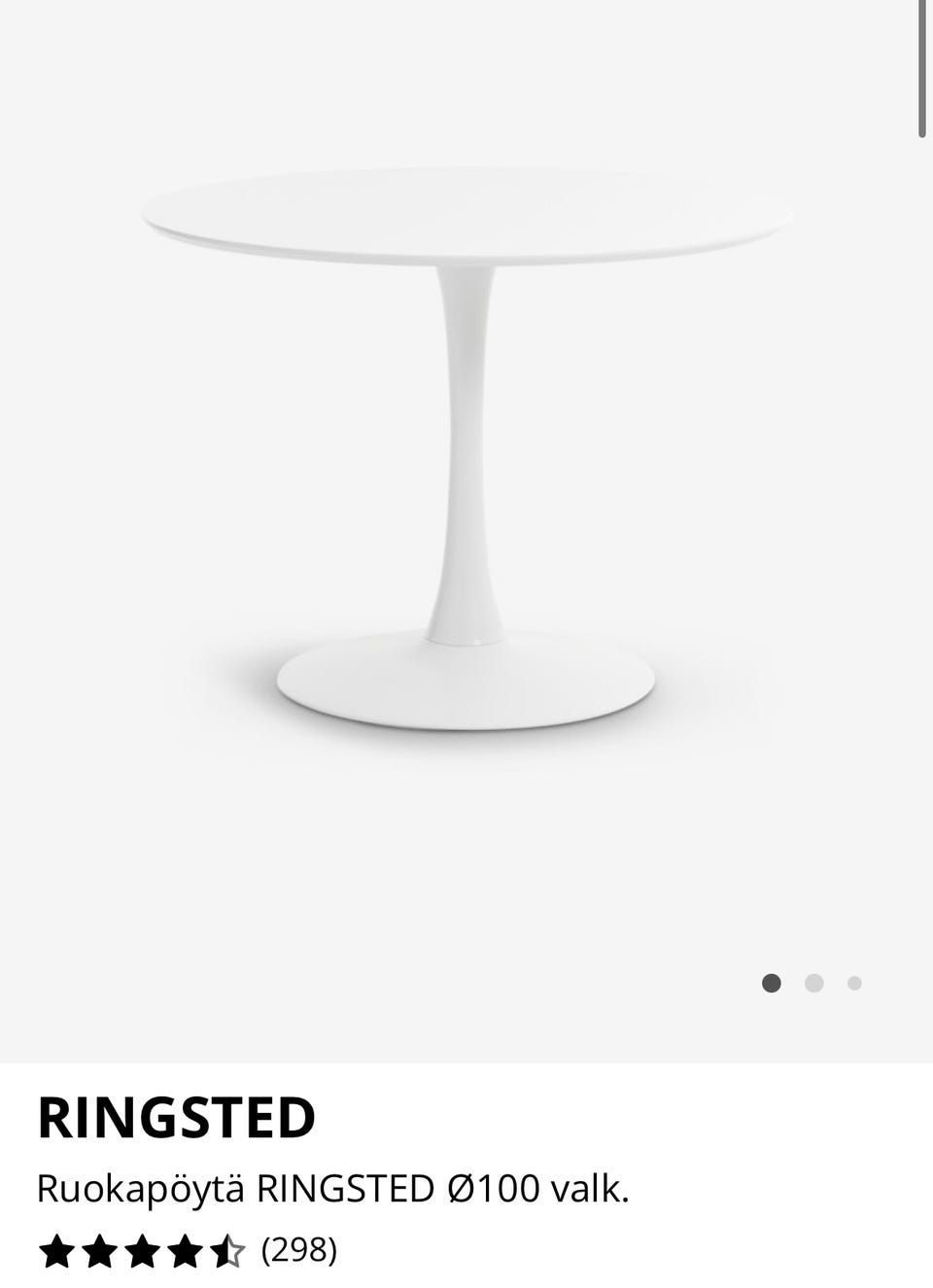Image resolution: width=933 pixels, height=1288 pixels.
Task: Select the last image indicator dot
Action: coord(854,983)
